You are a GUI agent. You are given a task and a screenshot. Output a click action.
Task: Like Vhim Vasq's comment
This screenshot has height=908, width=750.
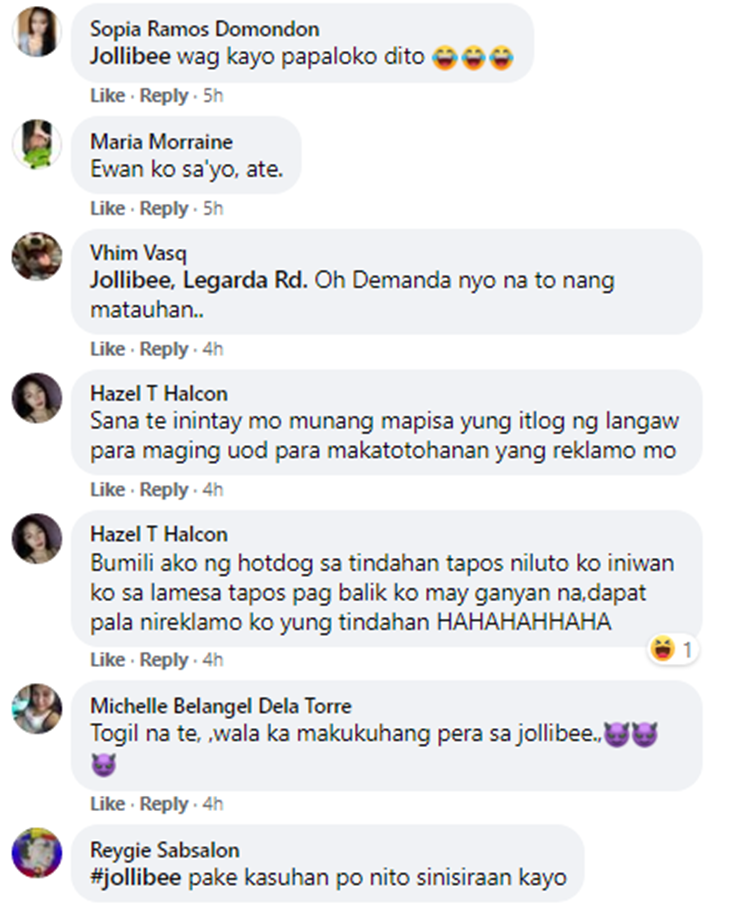(106, 349)
